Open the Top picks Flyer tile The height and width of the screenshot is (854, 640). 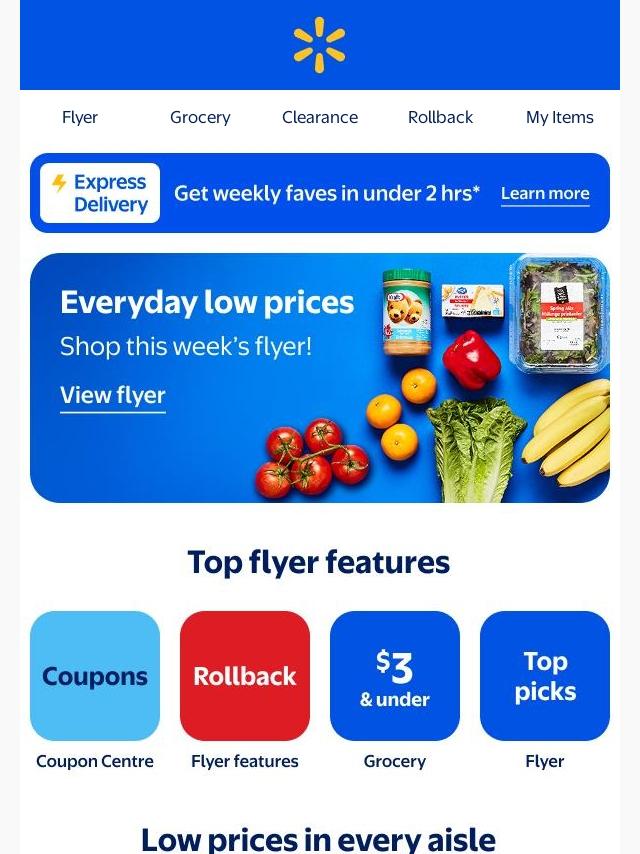pos(545,676)
